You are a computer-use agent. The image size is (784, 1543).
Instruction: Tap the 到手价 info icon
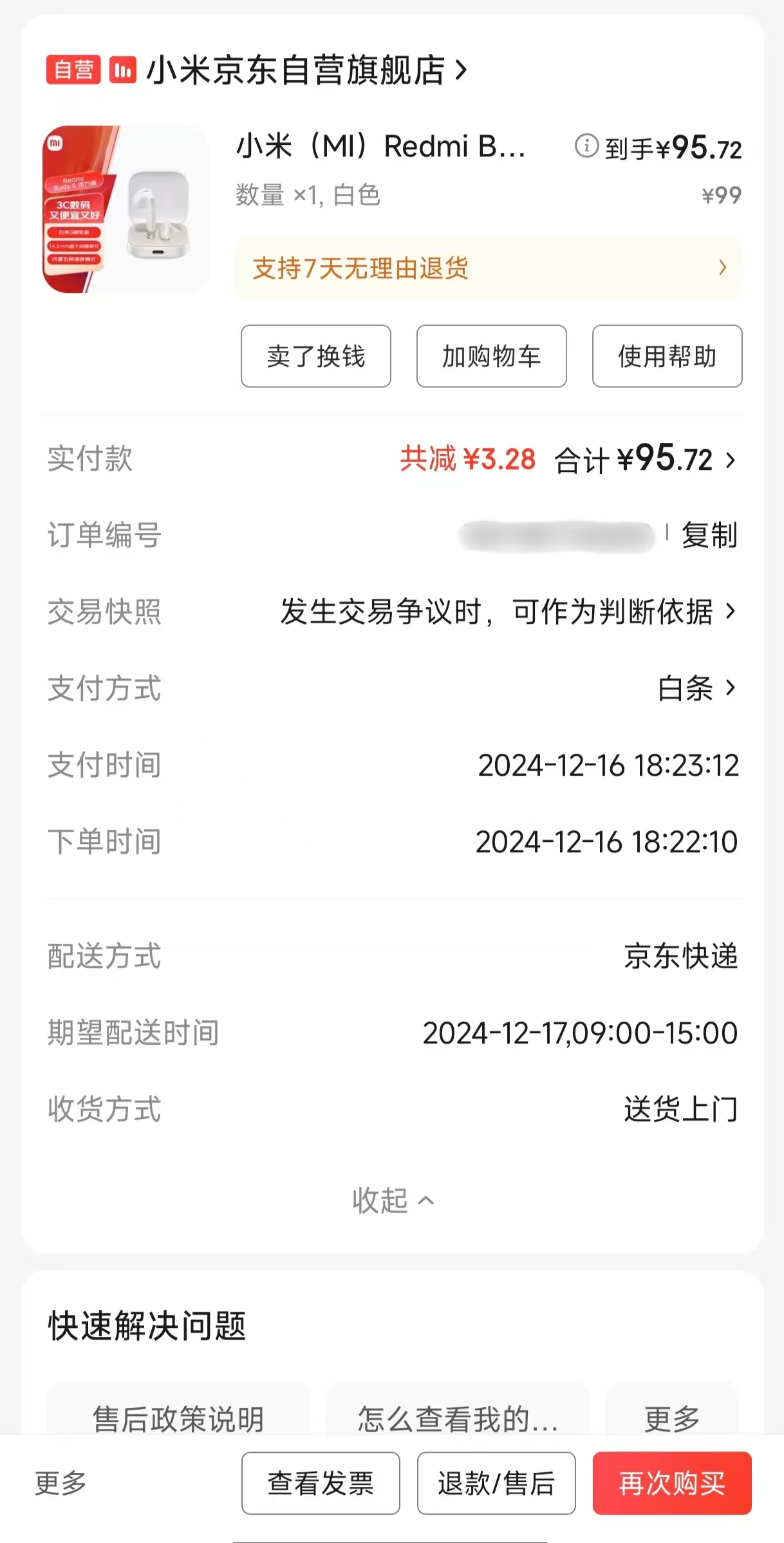tap(586, 145)
